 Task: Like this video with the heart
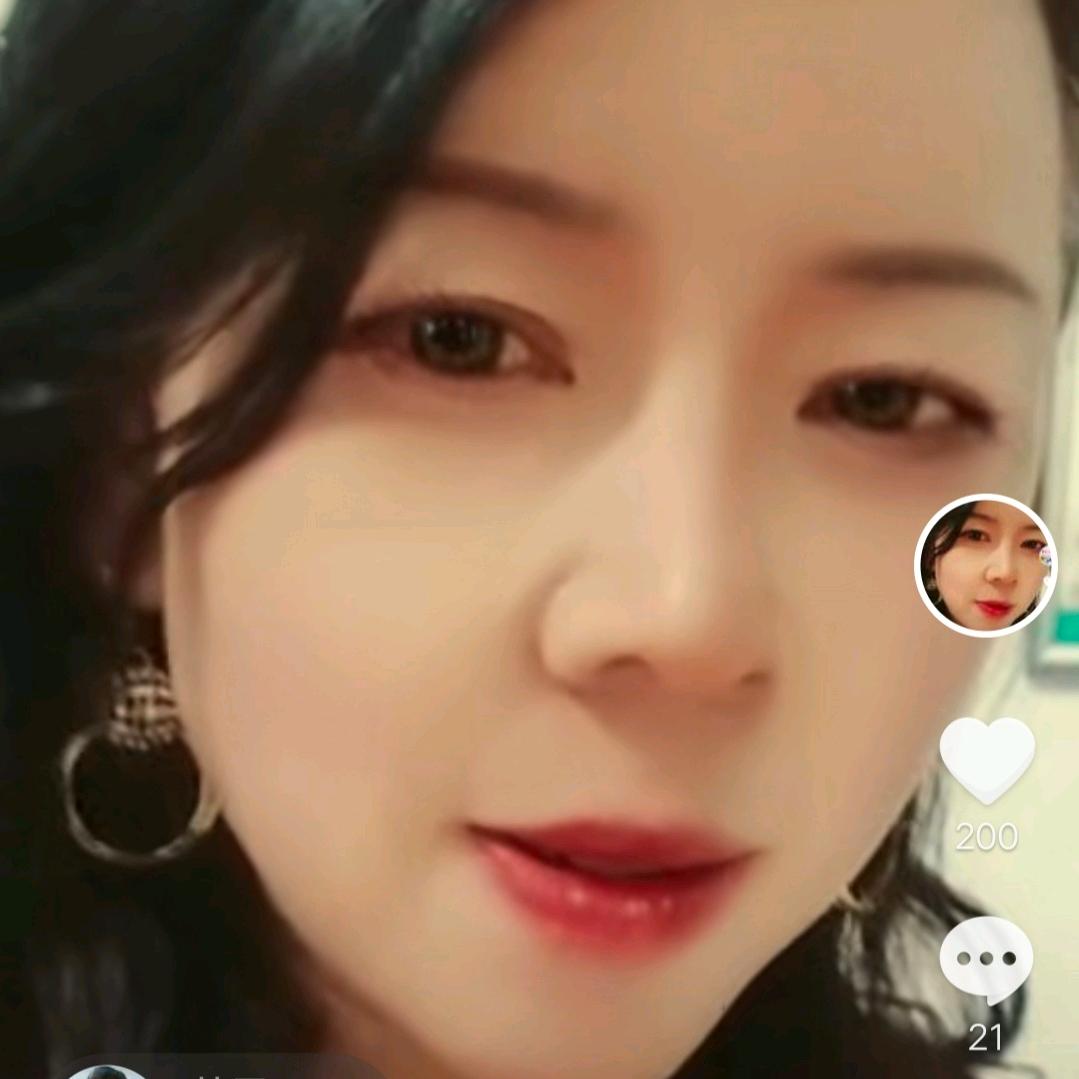986,759
